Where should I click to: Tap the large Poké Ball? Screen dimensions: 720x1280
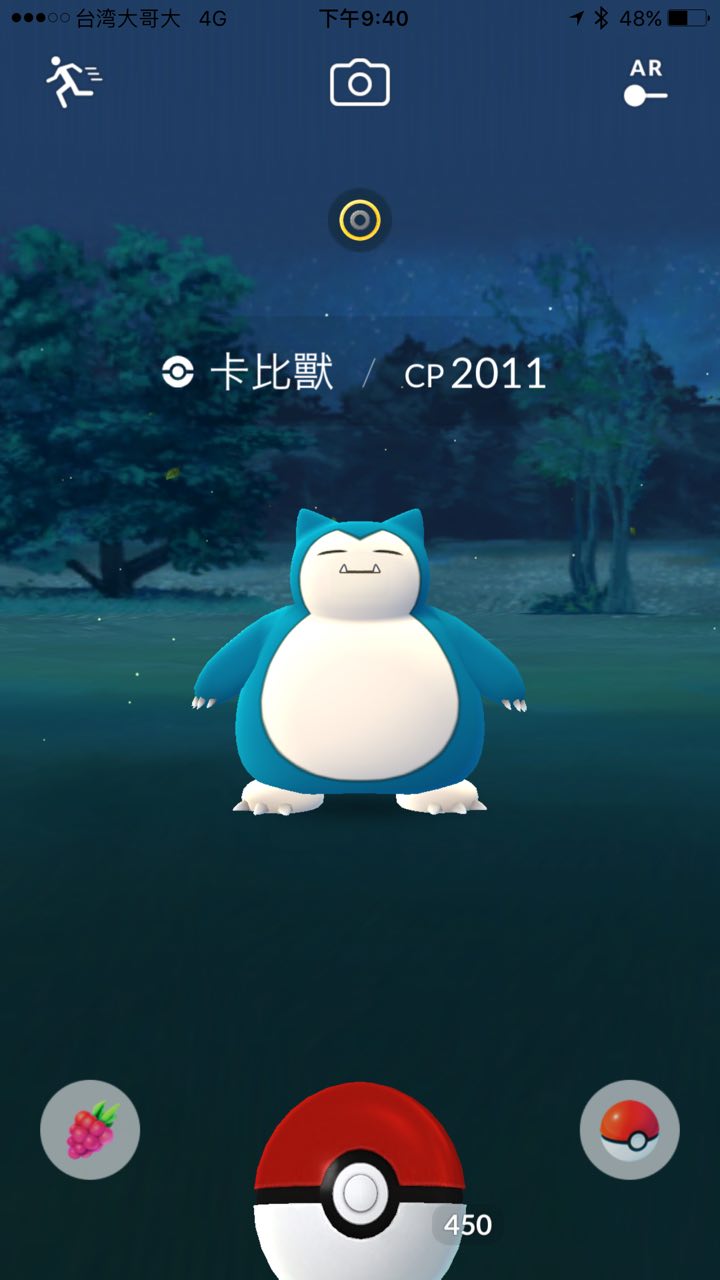click(x=359, y=1190)
